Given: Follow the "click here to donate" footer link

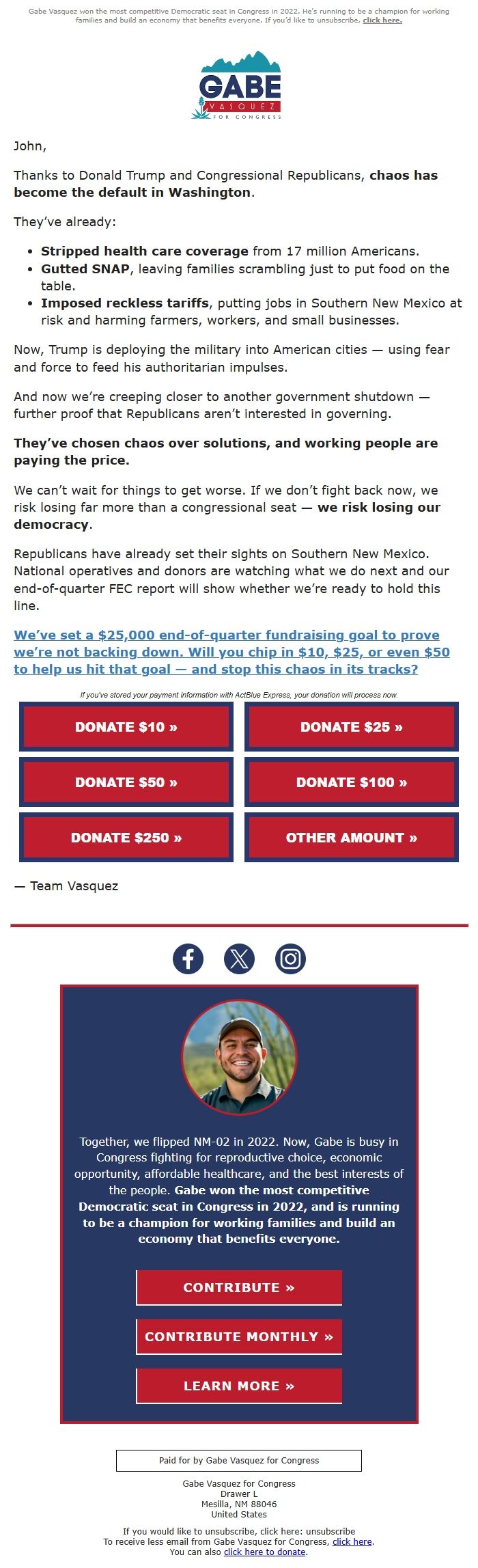Looking at the screenshot, I should [x=265, y=1552].
